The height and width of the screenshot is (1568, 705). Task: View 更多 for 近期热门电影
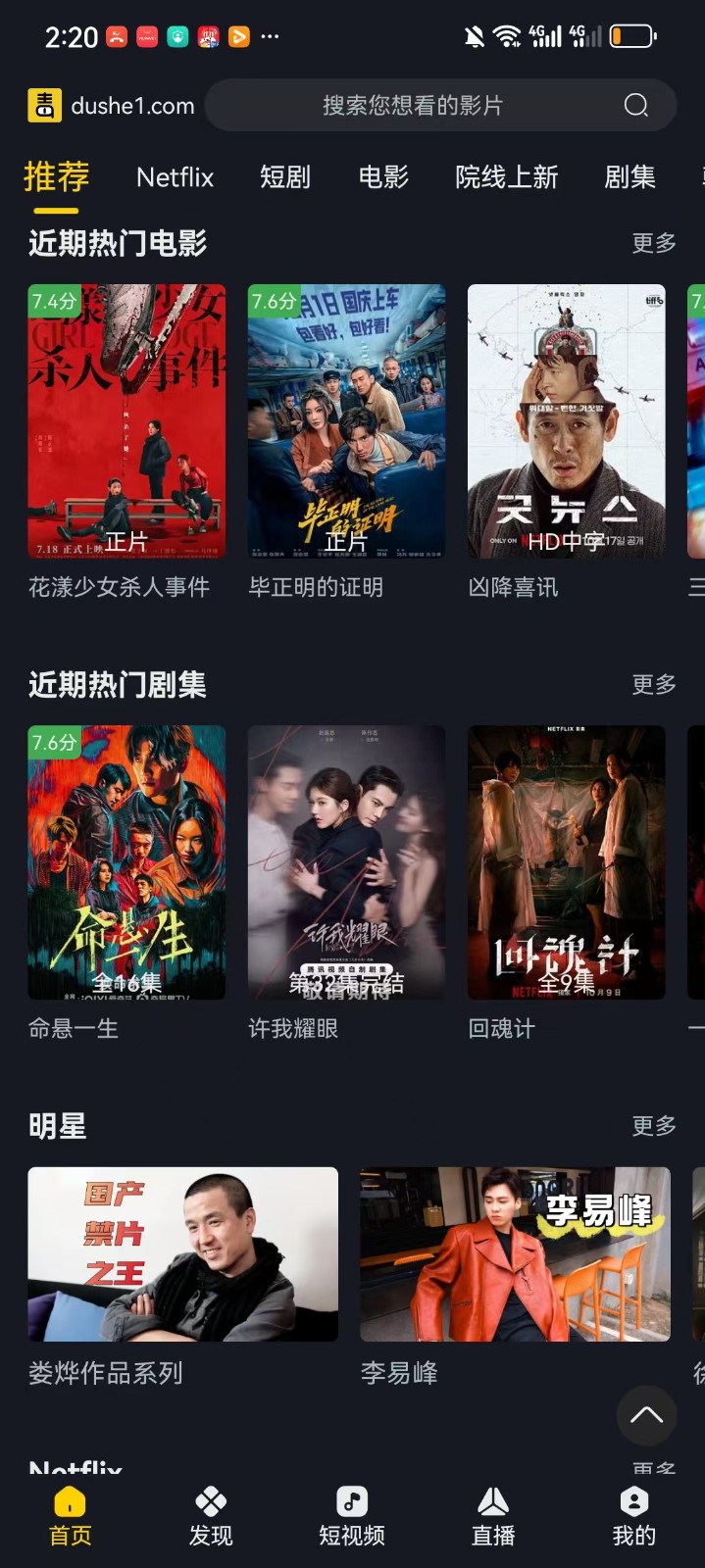[x=654, y=243]
